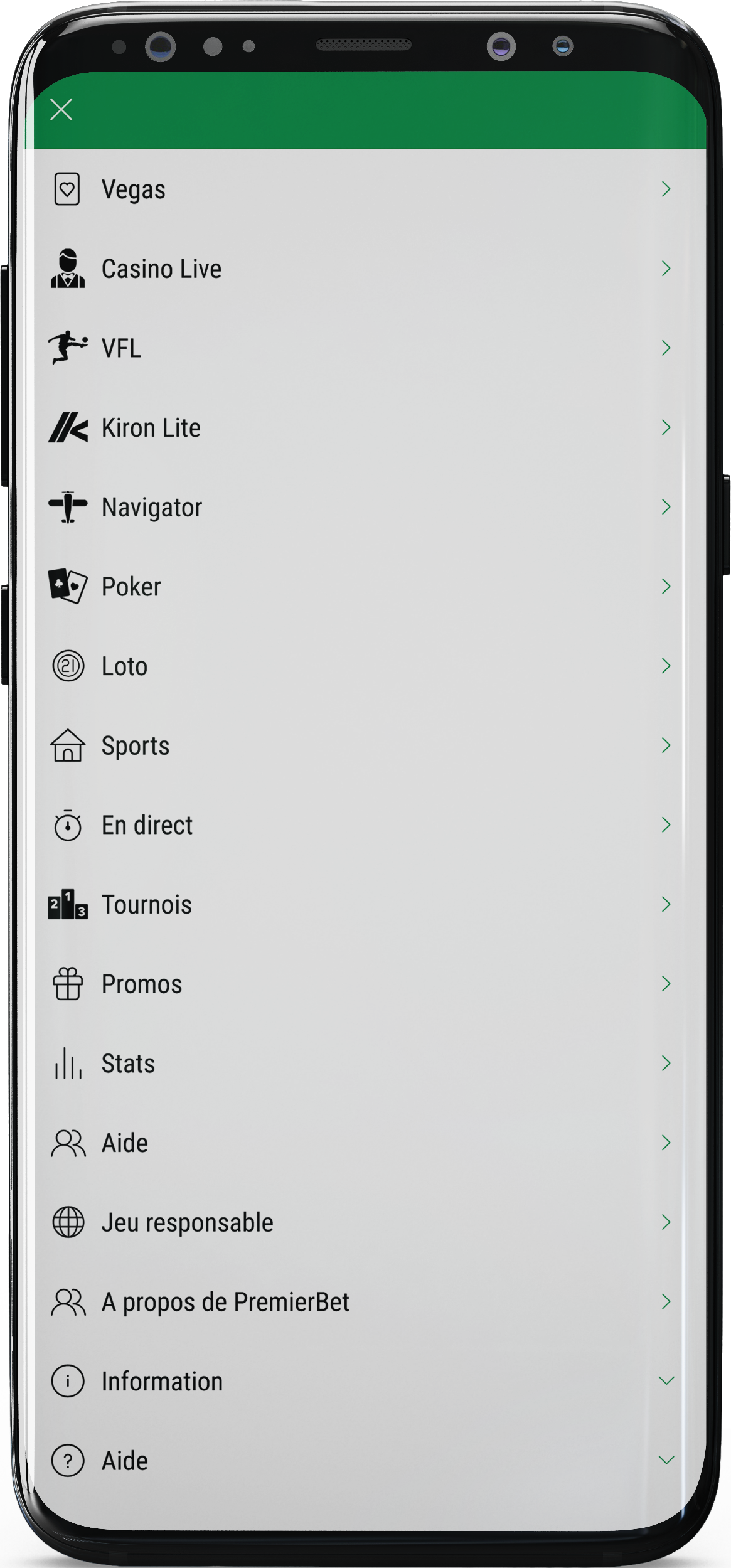Close the menu with the X icon

(x=61, y=109)
